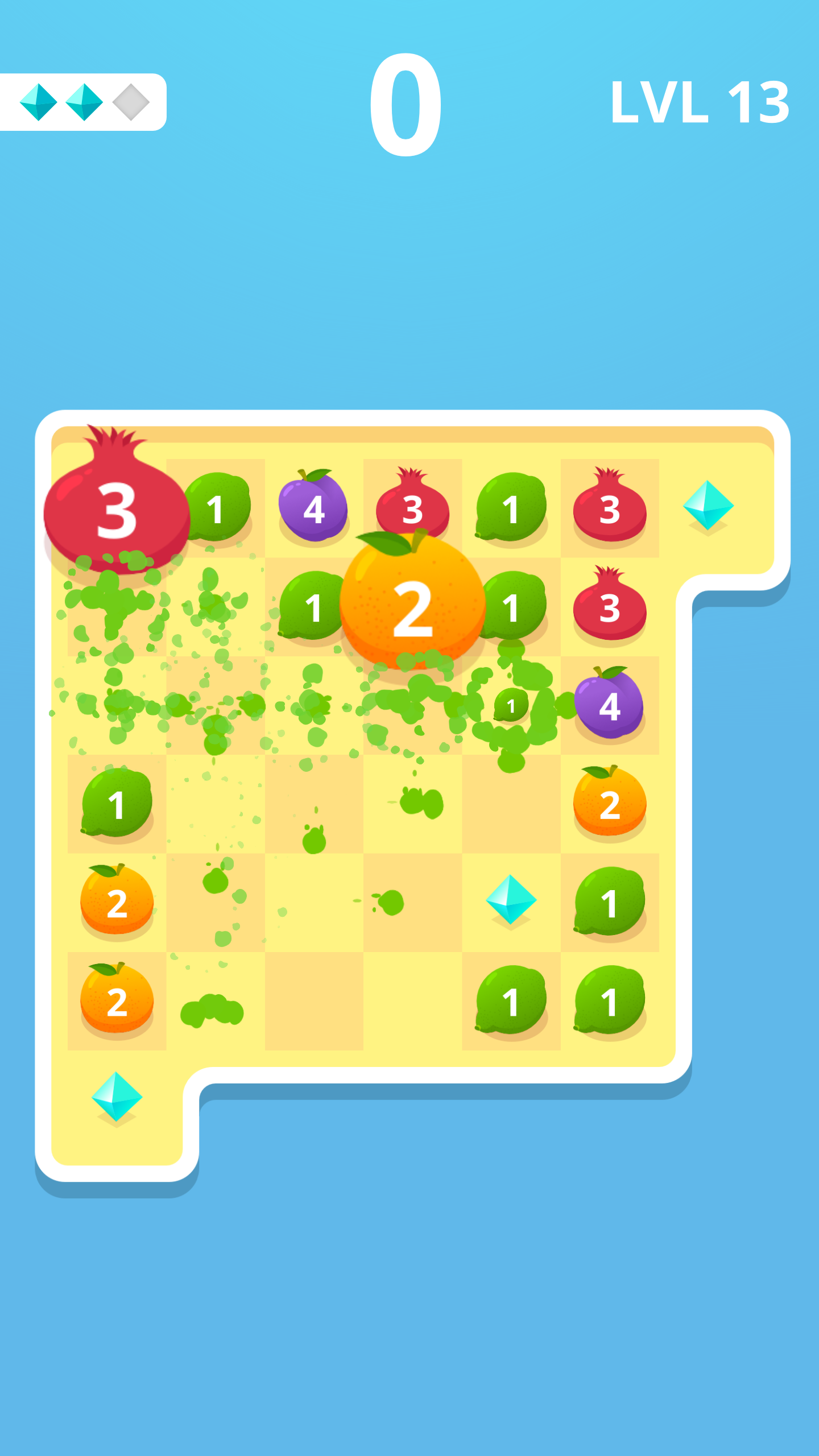Select the tiny lime inside the green splatter
The width and height of the screenshot is (819, 1456).
511,705
